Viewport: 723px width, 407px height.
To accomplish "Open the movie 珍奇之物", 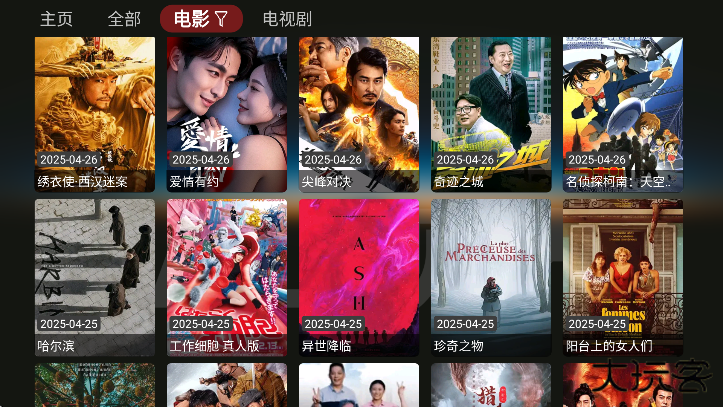I will [491, 277].
